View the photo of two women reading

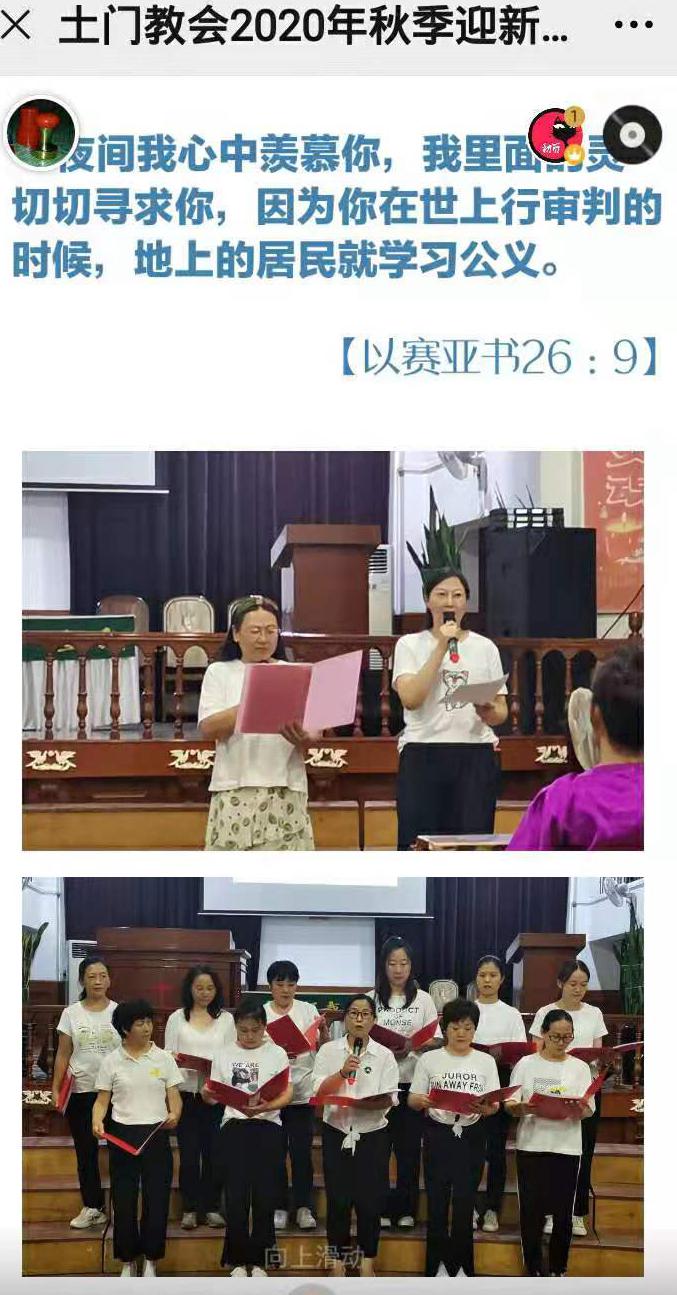[x=333, y=650]
